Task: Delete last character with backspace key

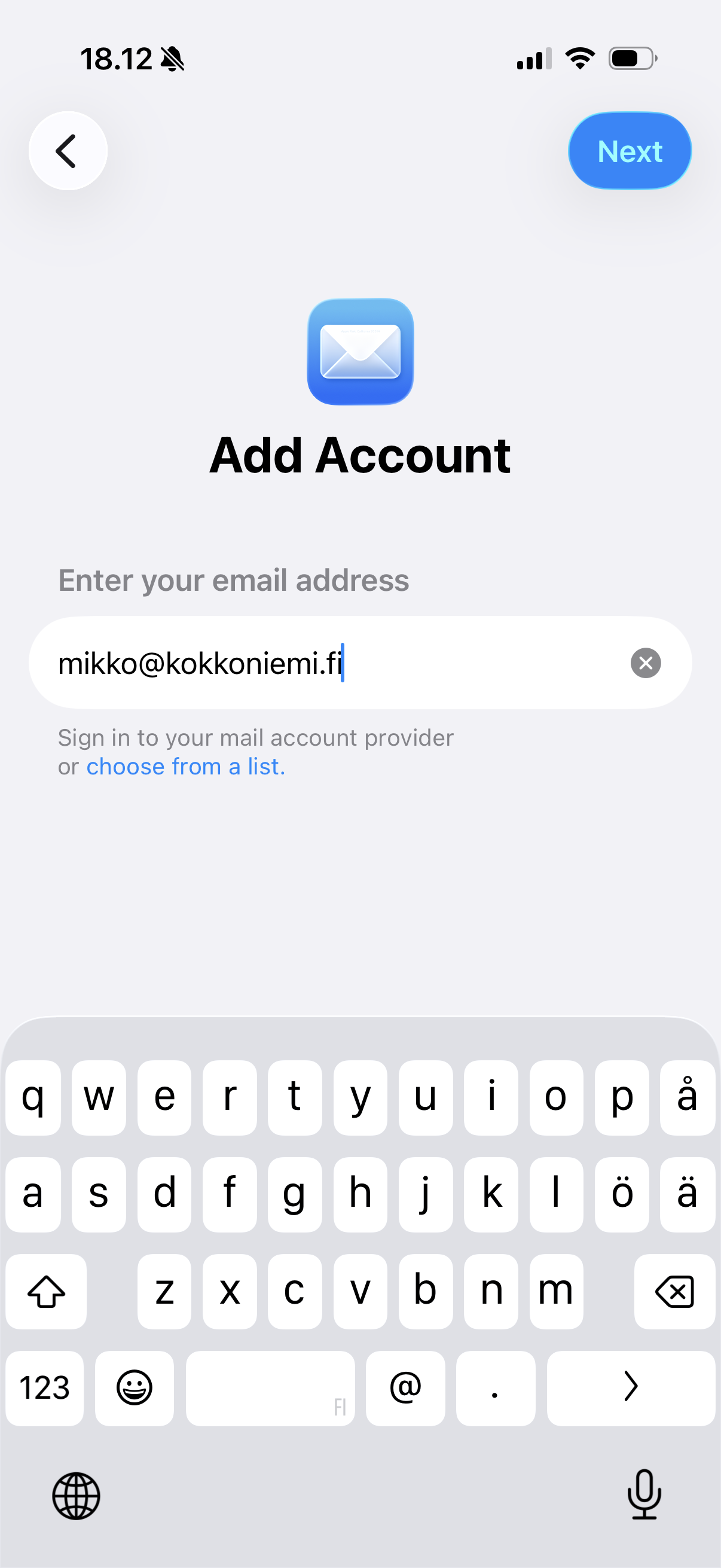Action: [674, 1291]
